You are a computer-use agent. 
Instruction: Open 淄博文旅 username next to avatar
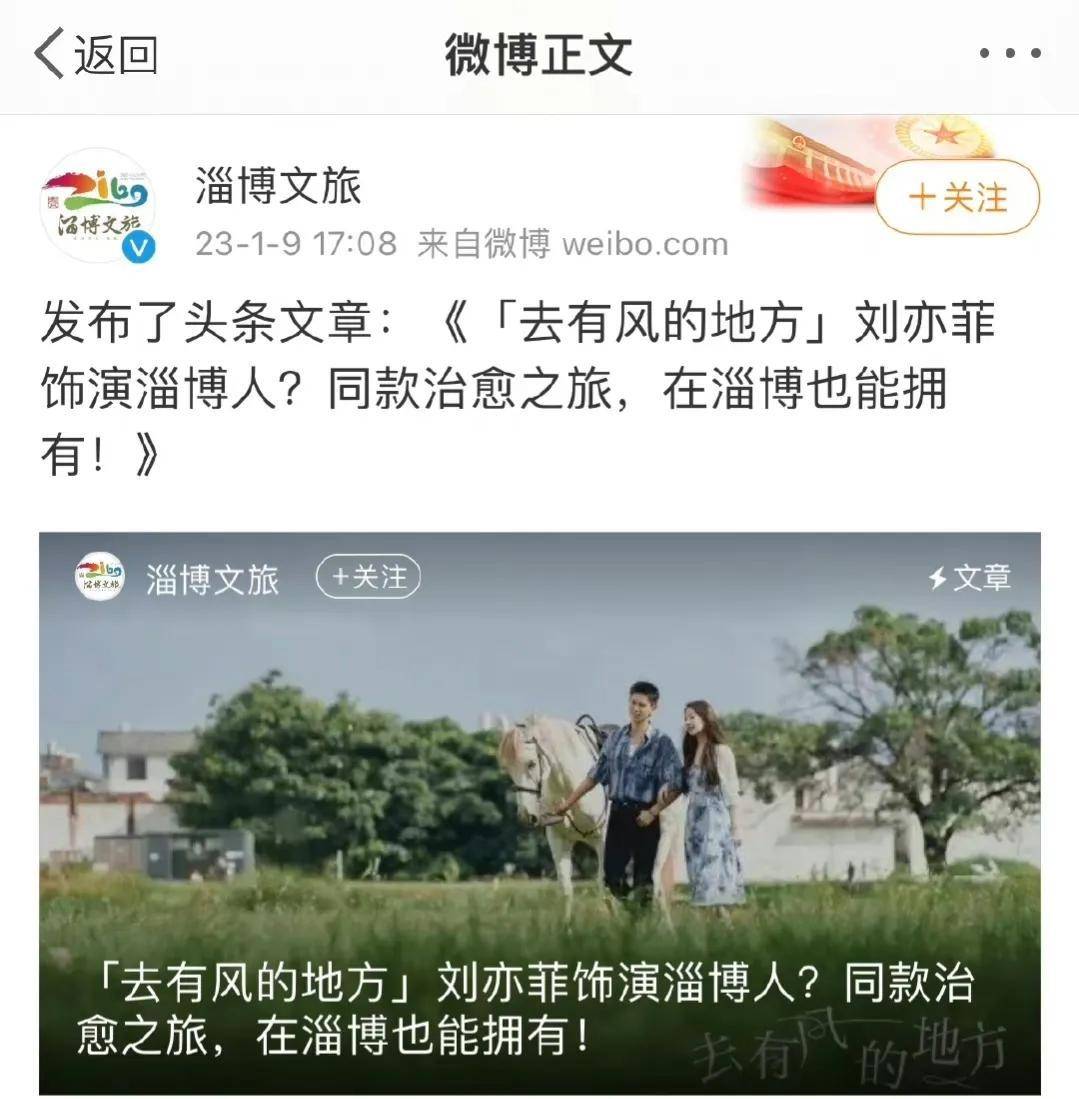[278, 187]
